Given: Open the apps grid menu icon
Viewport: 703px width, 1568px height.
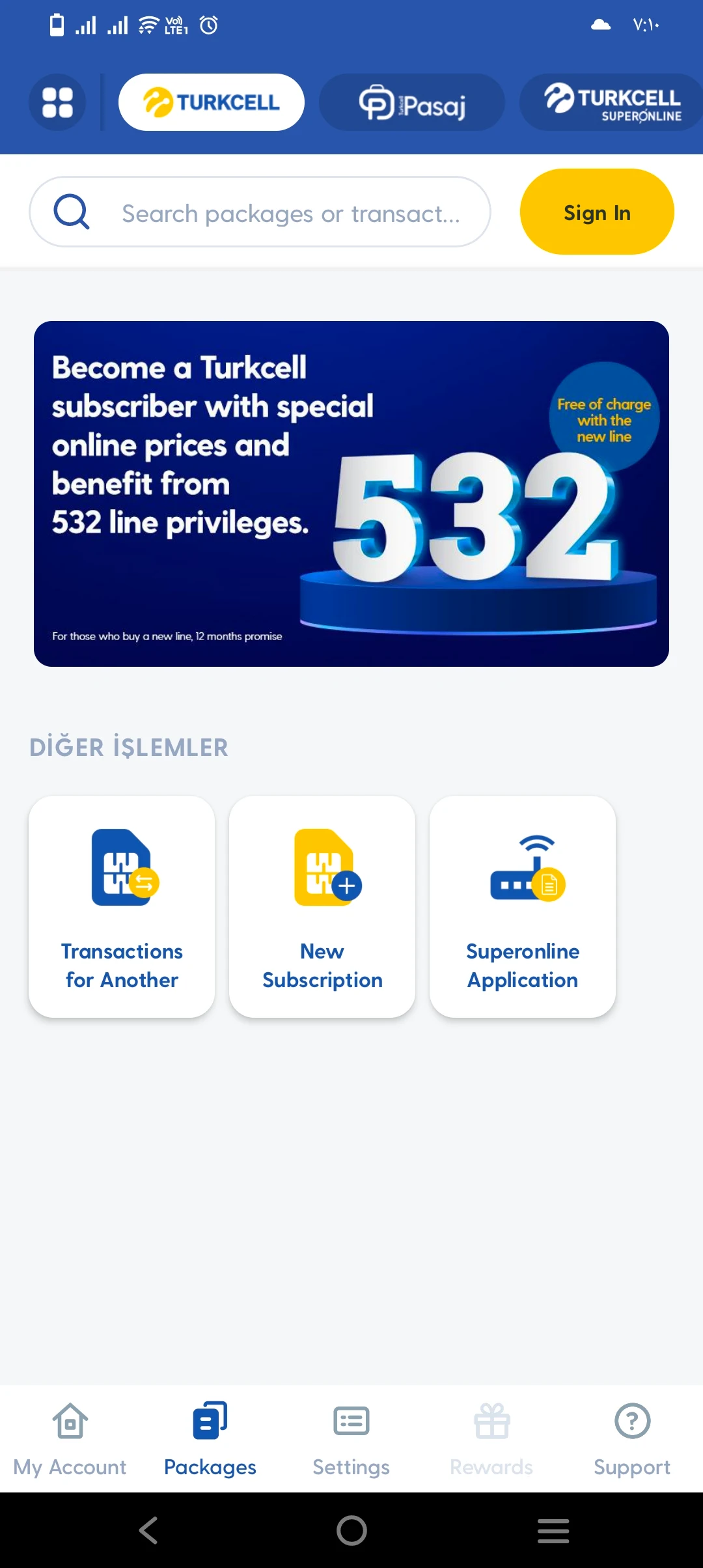Looking at the screenshot, I should 57,102.
